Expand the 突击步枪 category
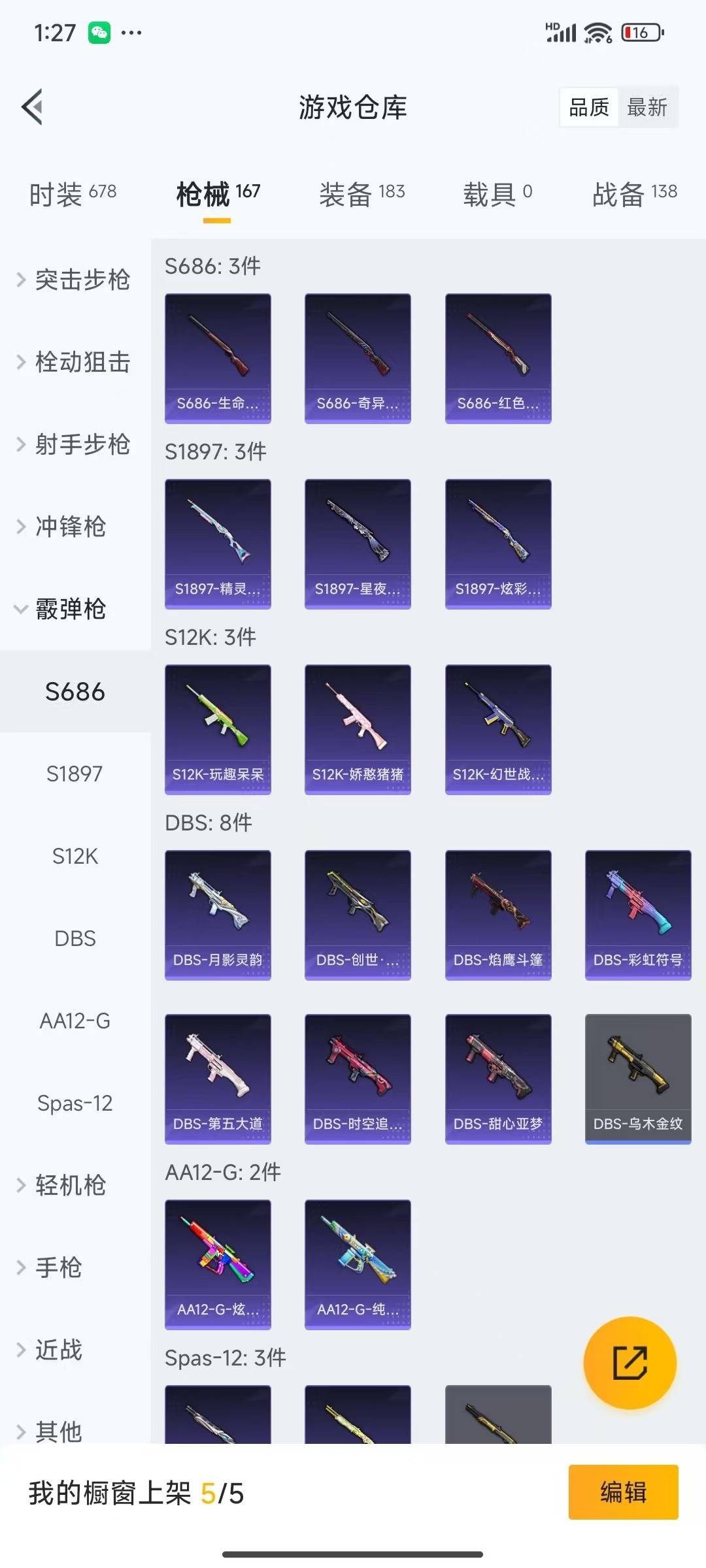This screenshot has height=1568, width=706. (x=75, y=280)
